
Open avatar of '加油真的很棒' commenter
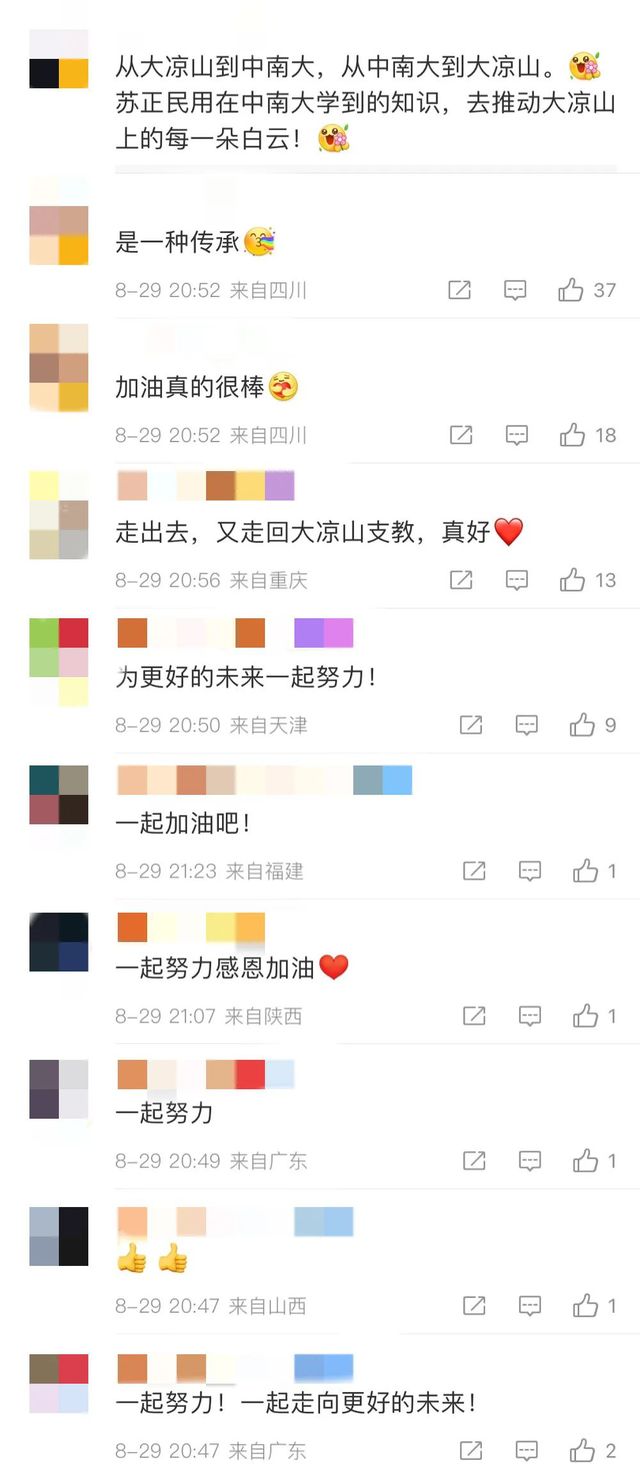[x=58, y=367]
